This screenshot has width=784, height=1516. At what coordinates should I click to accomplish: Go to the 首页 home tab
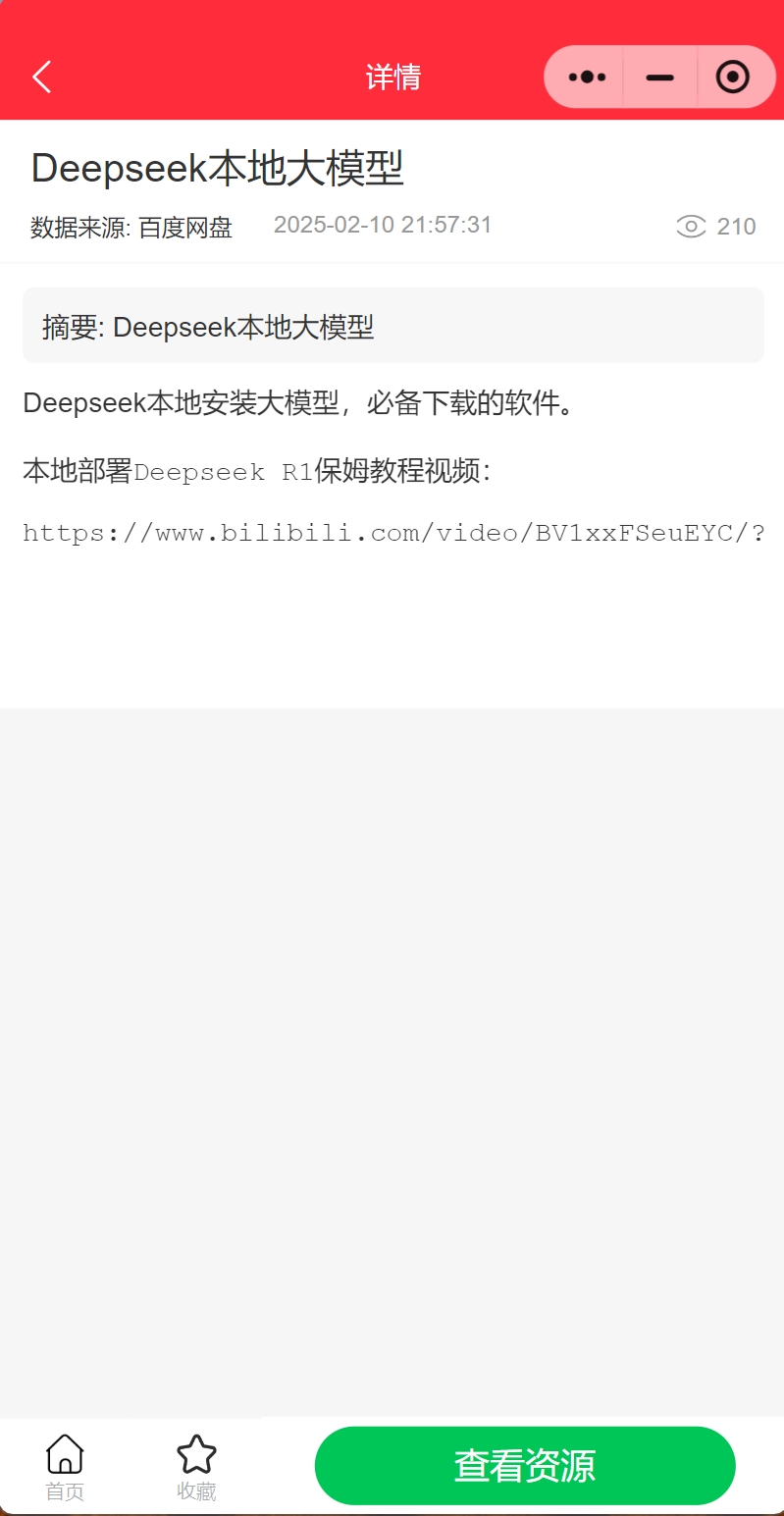65,1467
